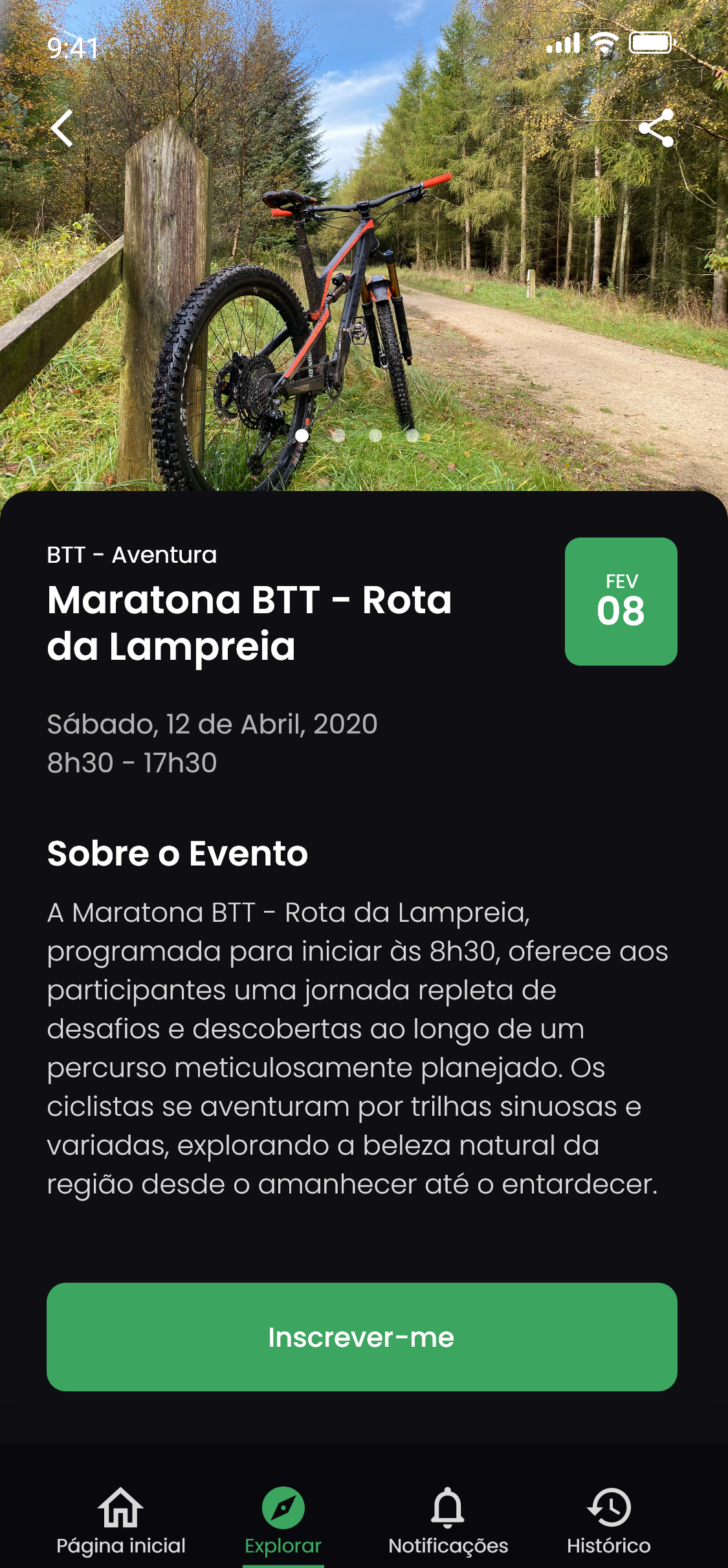Viewport: 728px width, 1568px height.
Task: Share the Maratona BTT event
Action: point(656,128)
